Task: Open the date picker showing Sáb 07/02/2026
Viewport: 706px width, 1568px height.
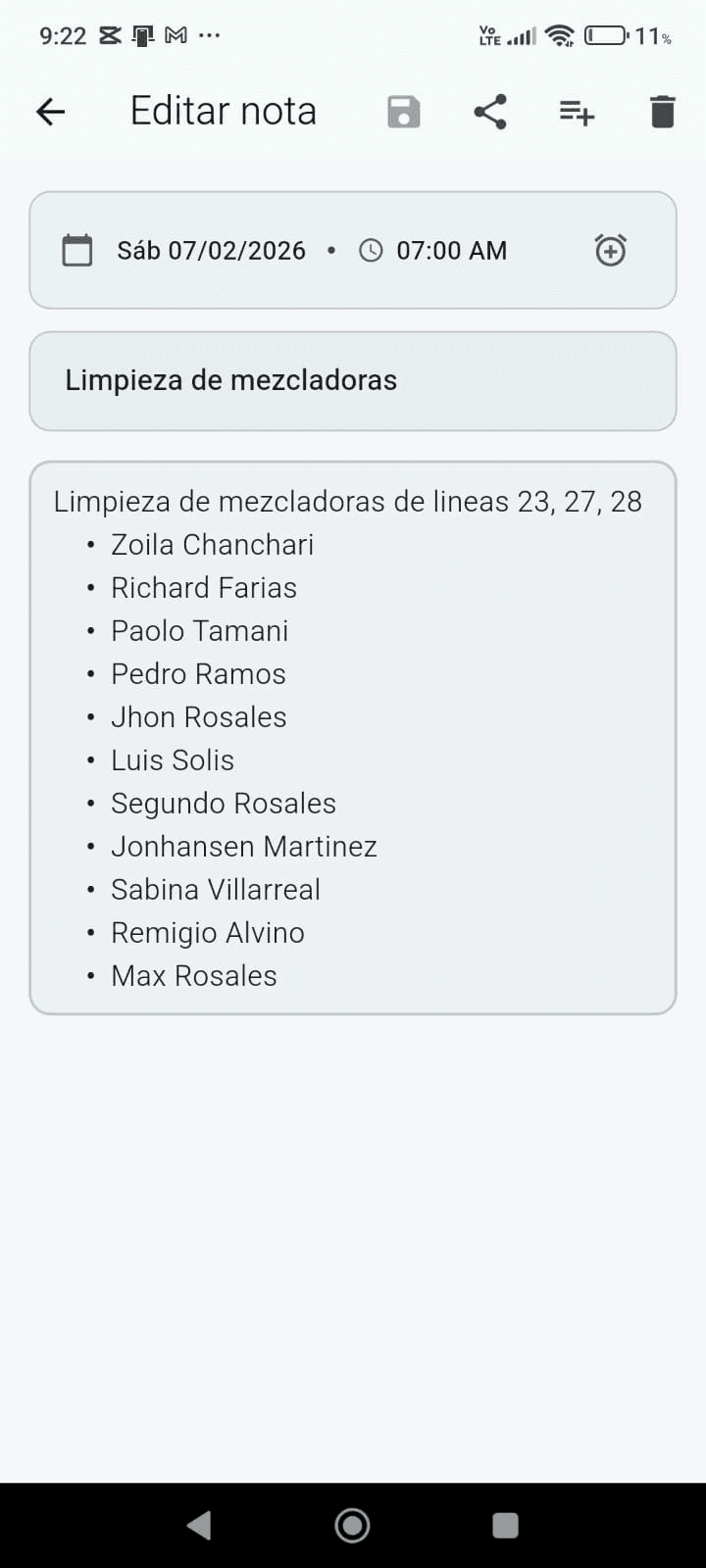Action: coord(209,250)
